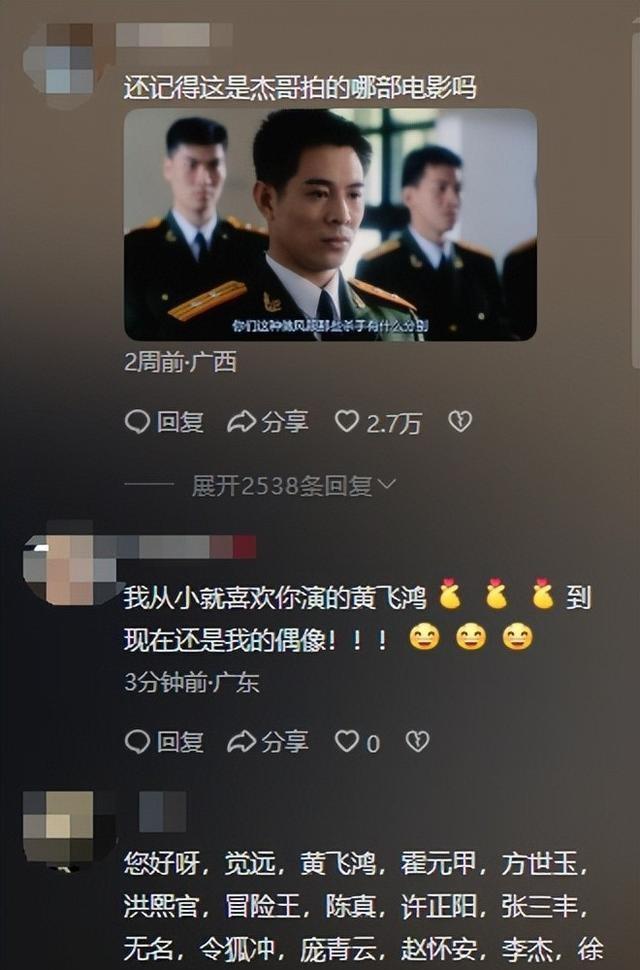This screenshot has height=970, width=640.
Task: Share the 杰哥 movie comment
Action: coord(267,422)
